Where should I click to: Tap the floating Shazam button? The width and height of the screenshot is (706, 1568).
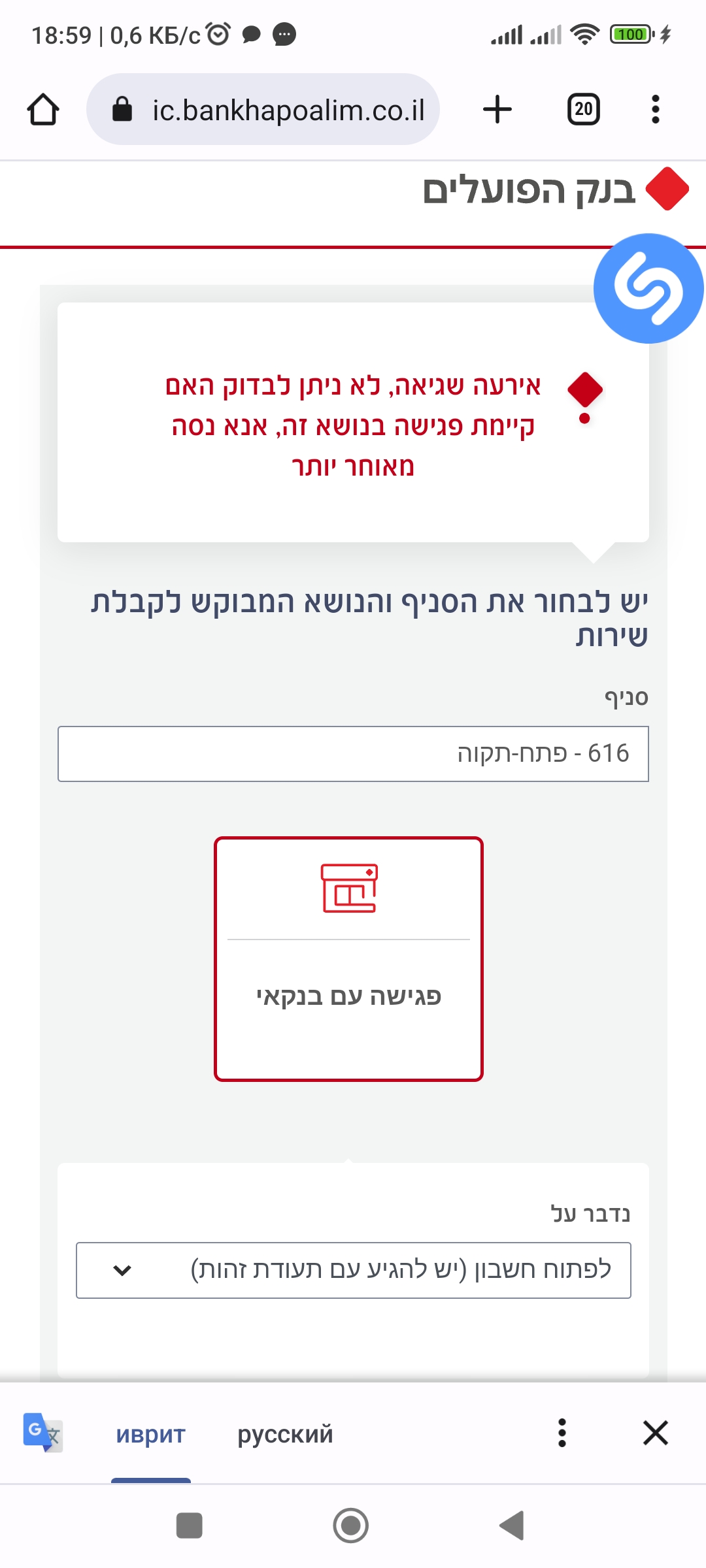(648, 288)
